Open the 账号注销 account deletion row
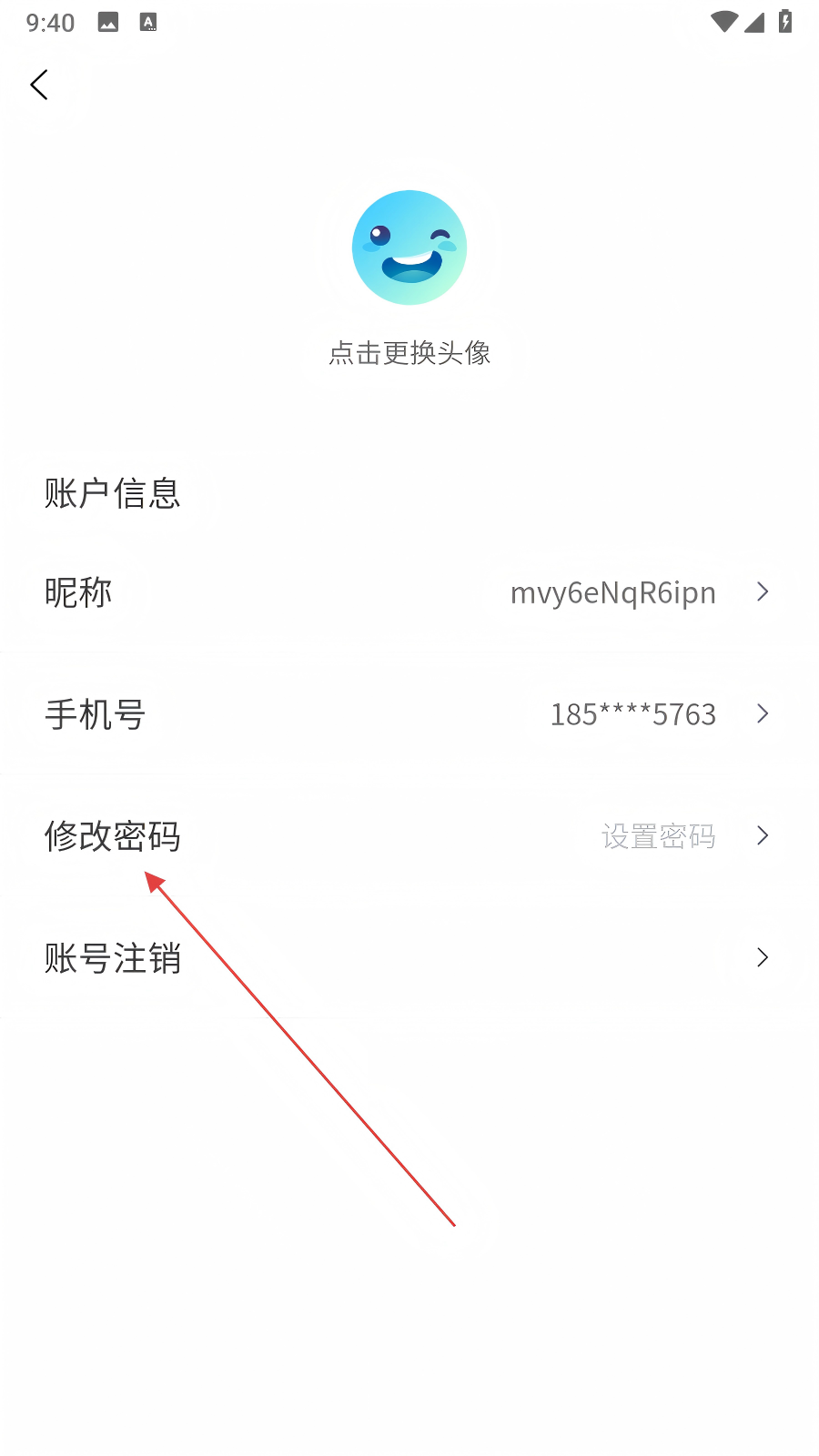This screenshot has height=1456, width=819. coord(409,958)
